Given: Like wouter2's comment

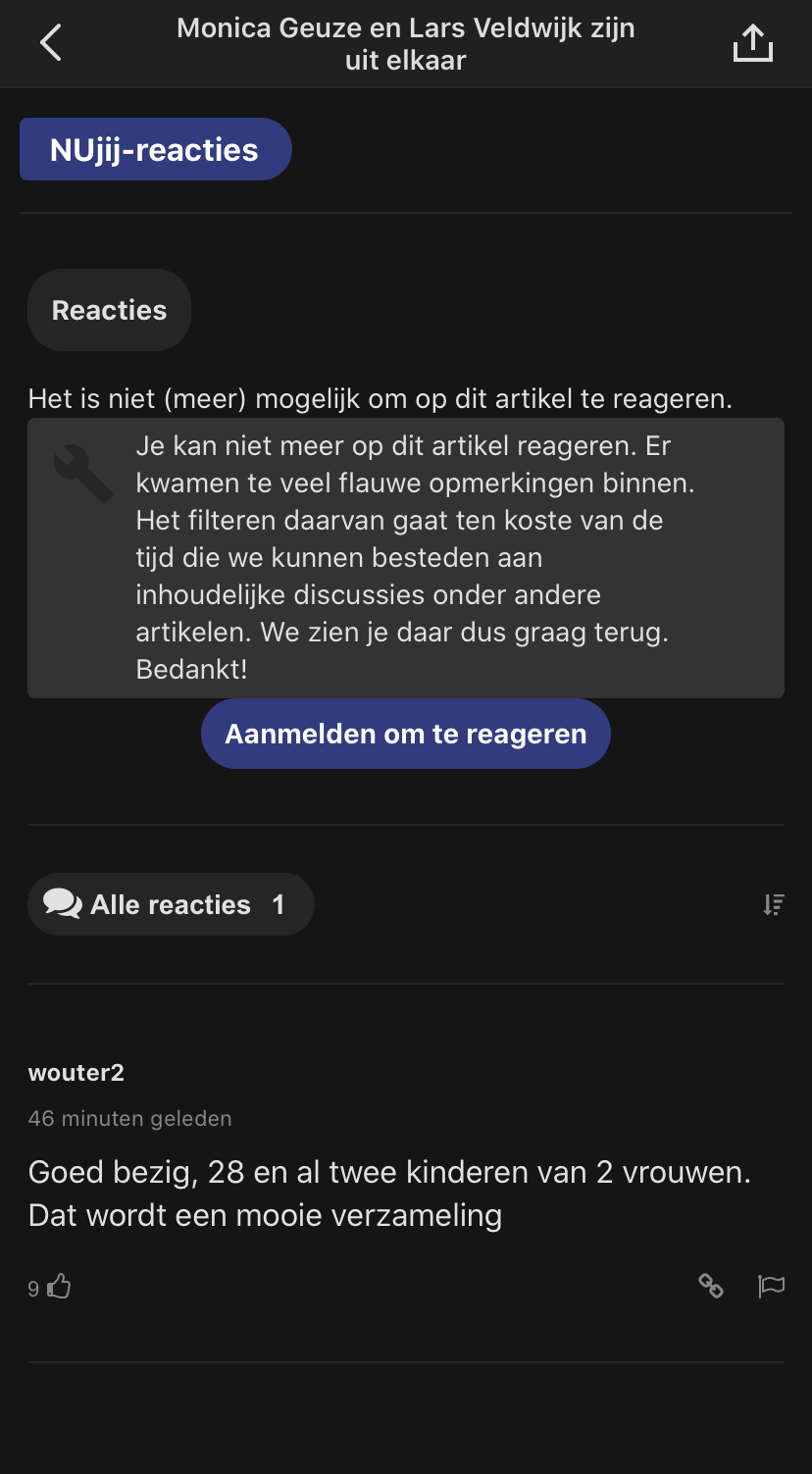Looking at the screenshot, I should coord(59,1287).
